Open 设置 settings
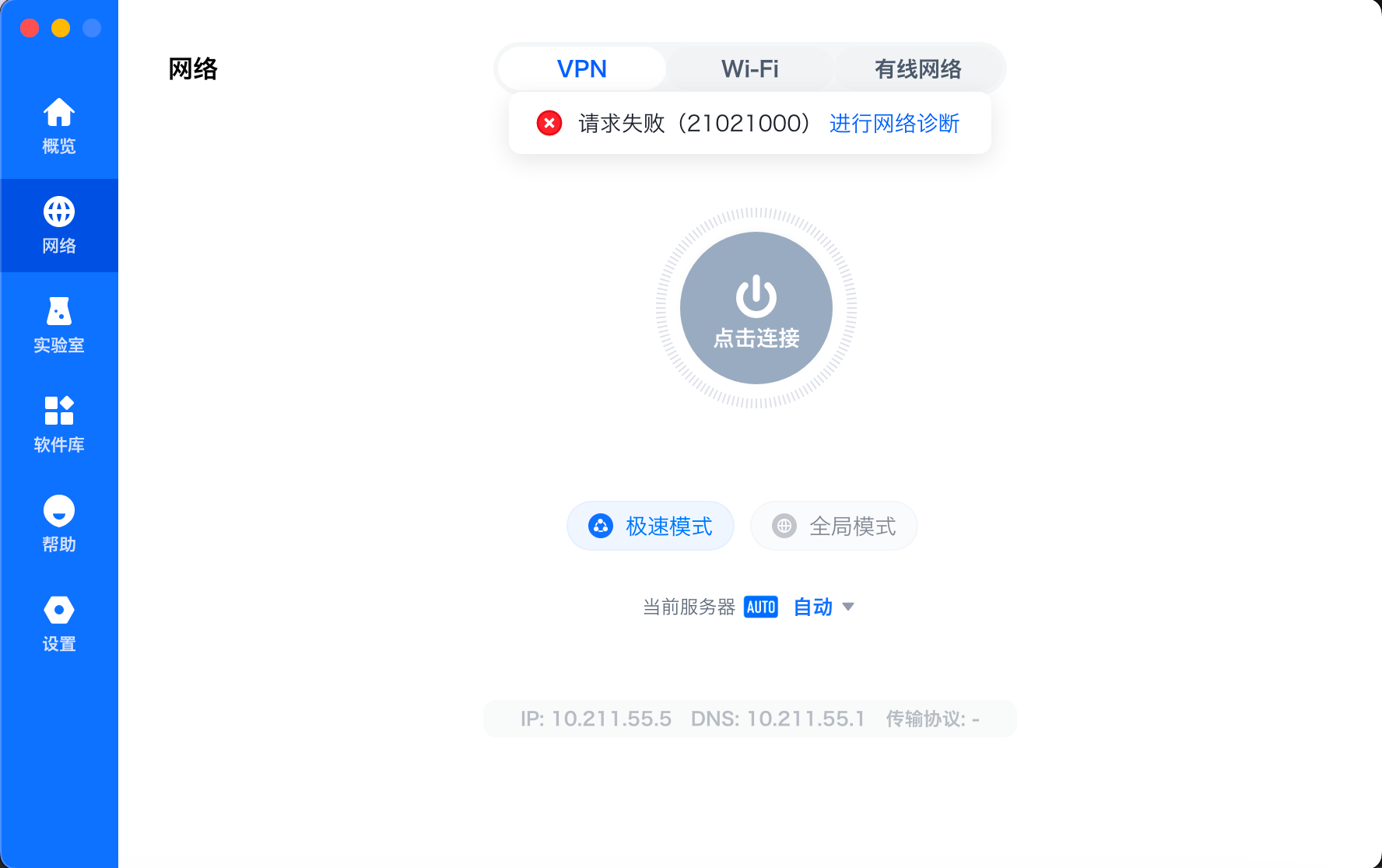 point(59,624)
